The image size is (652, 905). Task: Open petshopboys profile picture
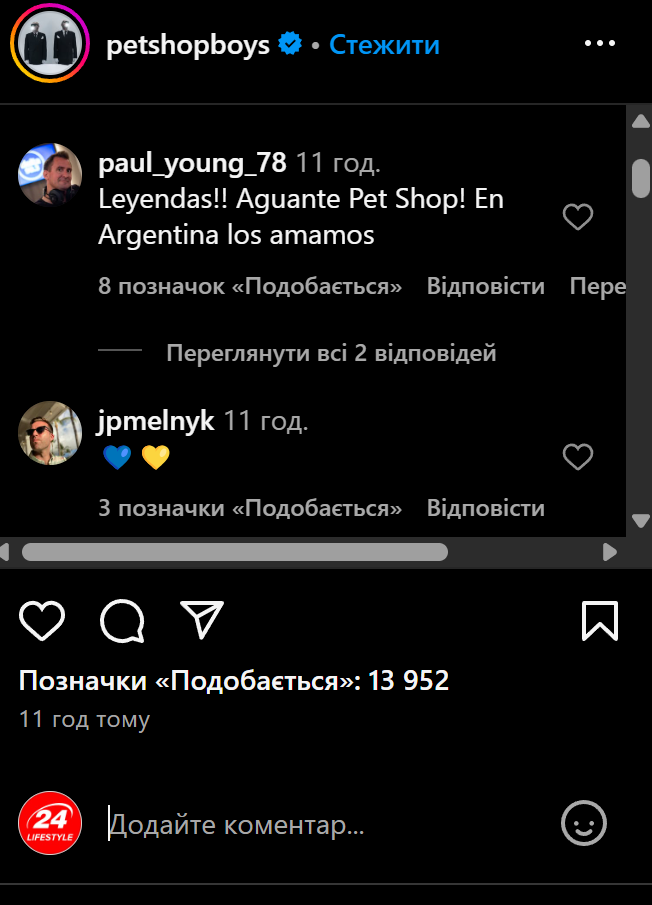point(43,44)
